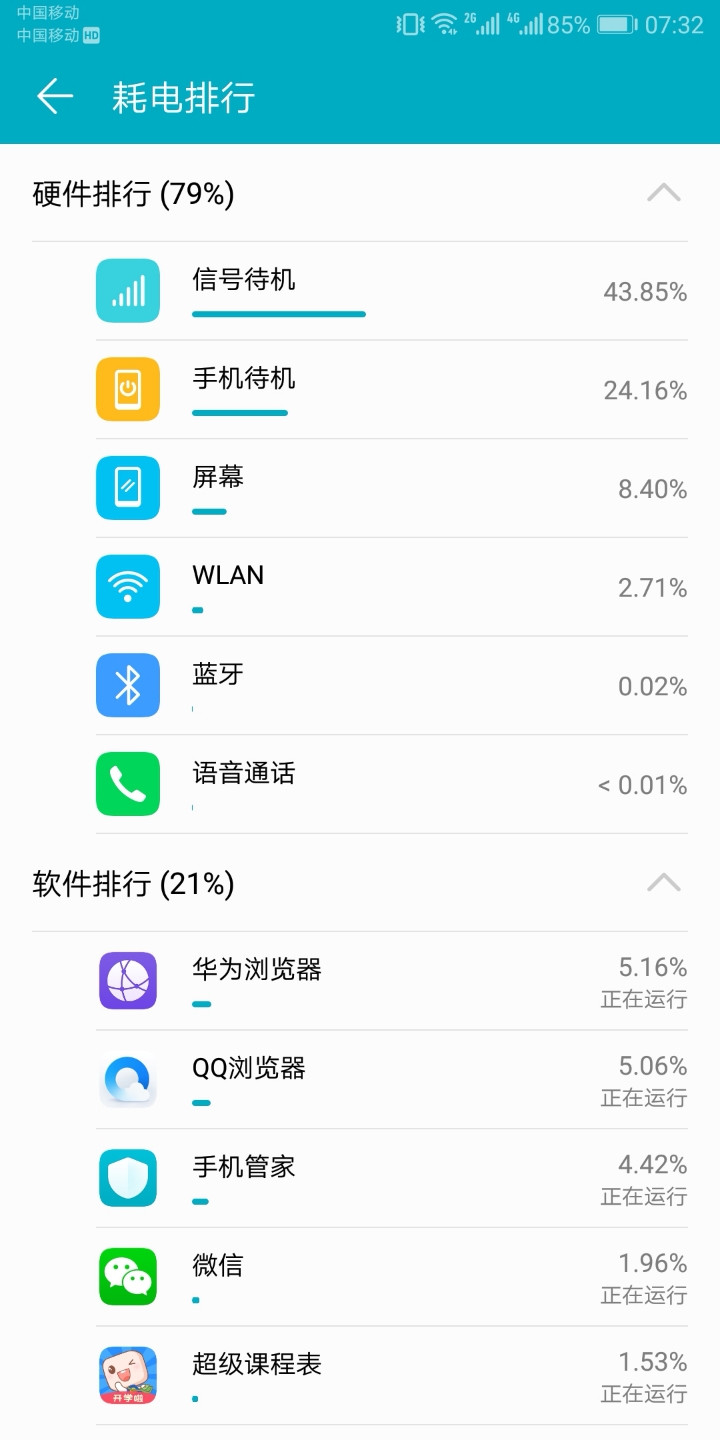Open 微信 power consumption details
Screen dimensions: 720x1440
tap(390, 1277)
